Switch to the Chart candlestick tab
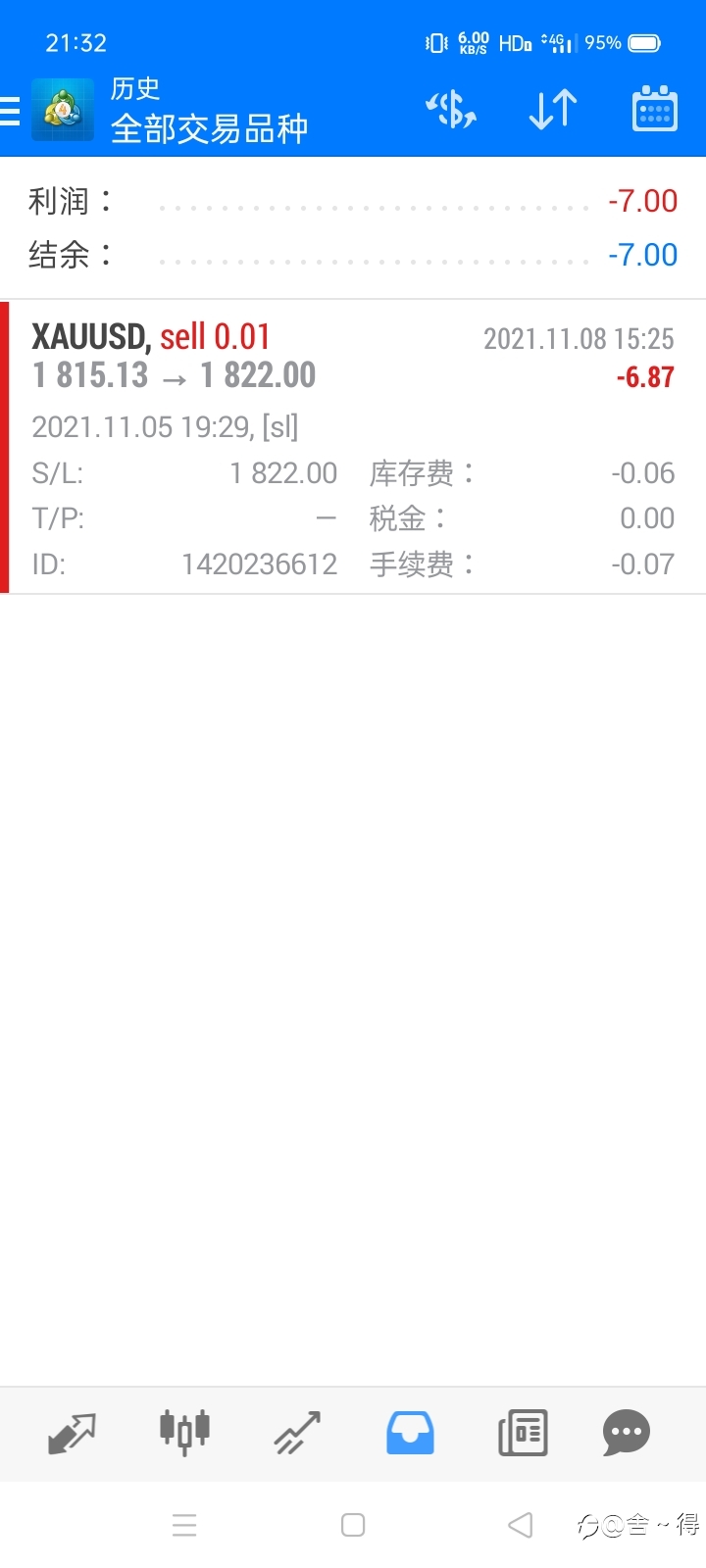This screenshot has height=1568, width=706. [x=184, y=1433]
